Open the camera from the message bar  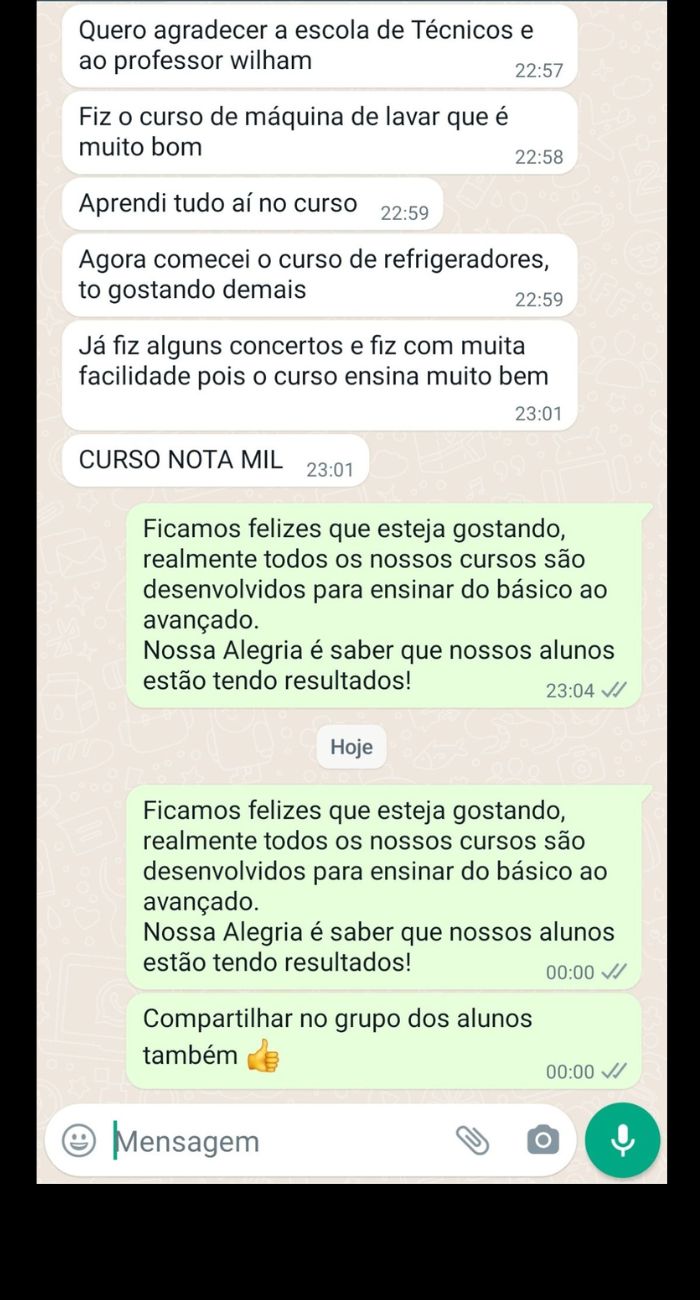coord(543,1140)
